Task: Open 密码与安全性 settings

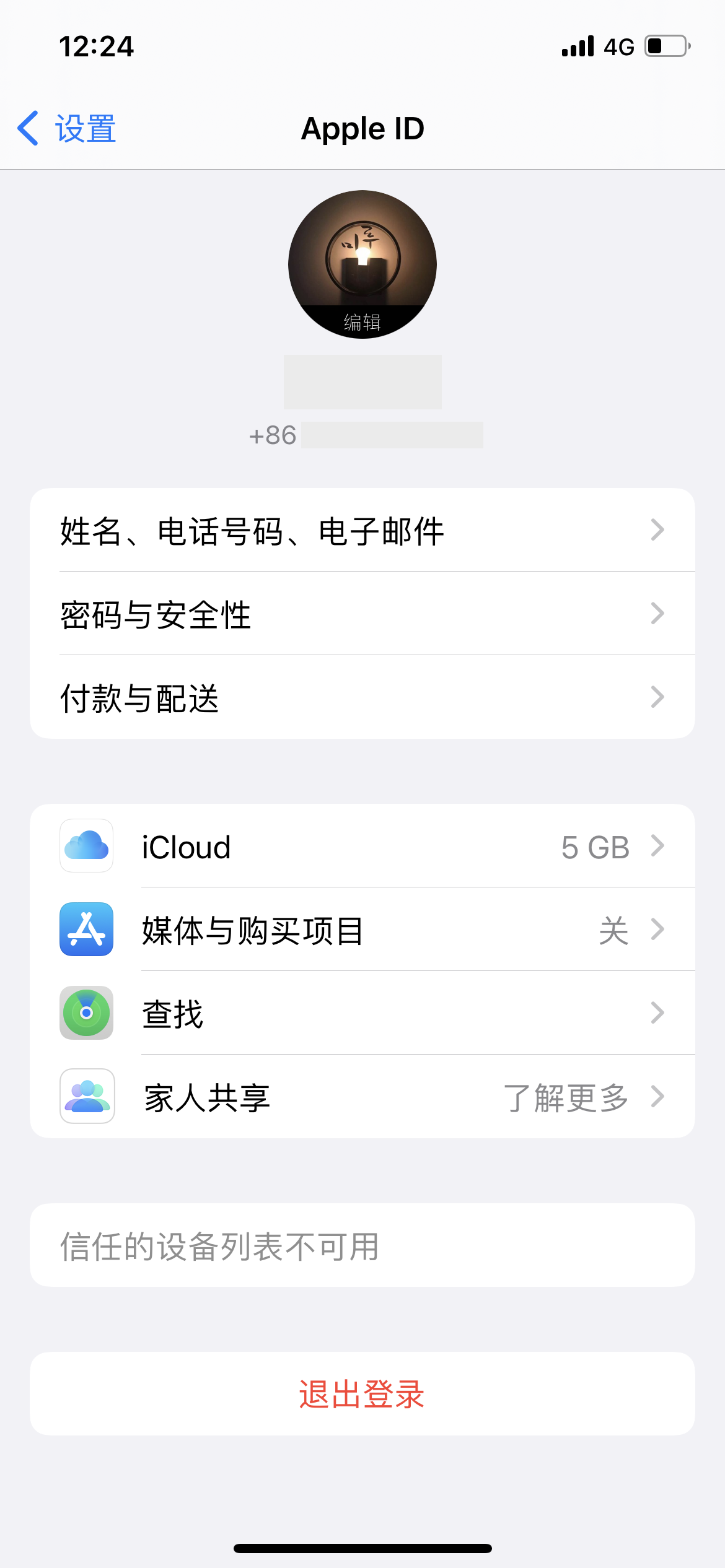Action: 362,614
